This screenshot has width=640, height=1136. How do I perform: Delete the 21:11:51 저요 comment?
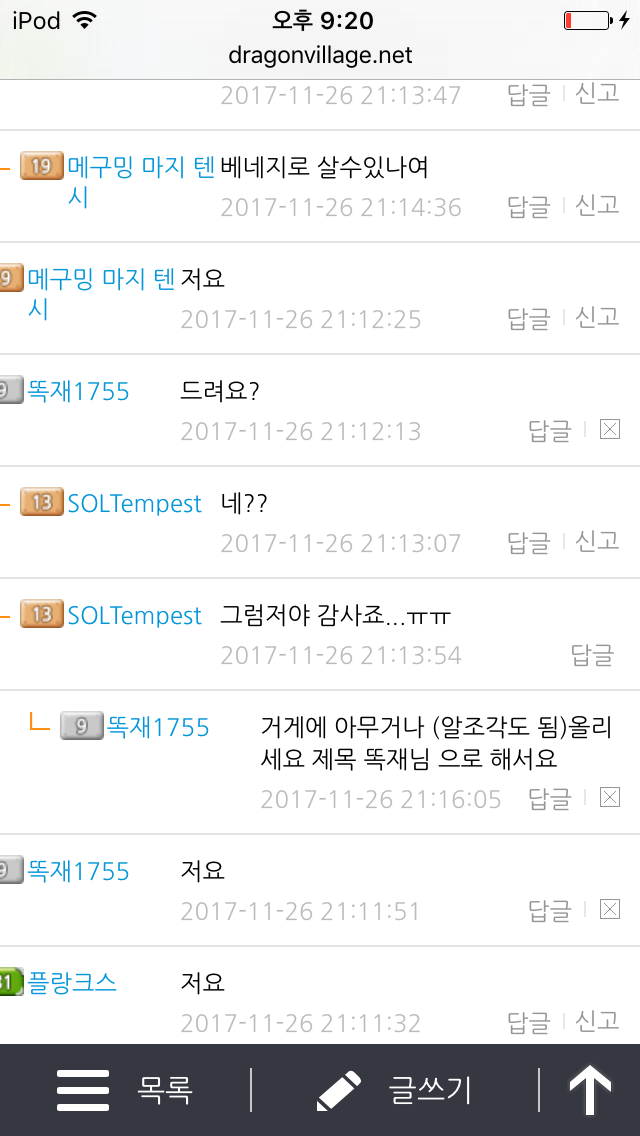coord(609,910)
